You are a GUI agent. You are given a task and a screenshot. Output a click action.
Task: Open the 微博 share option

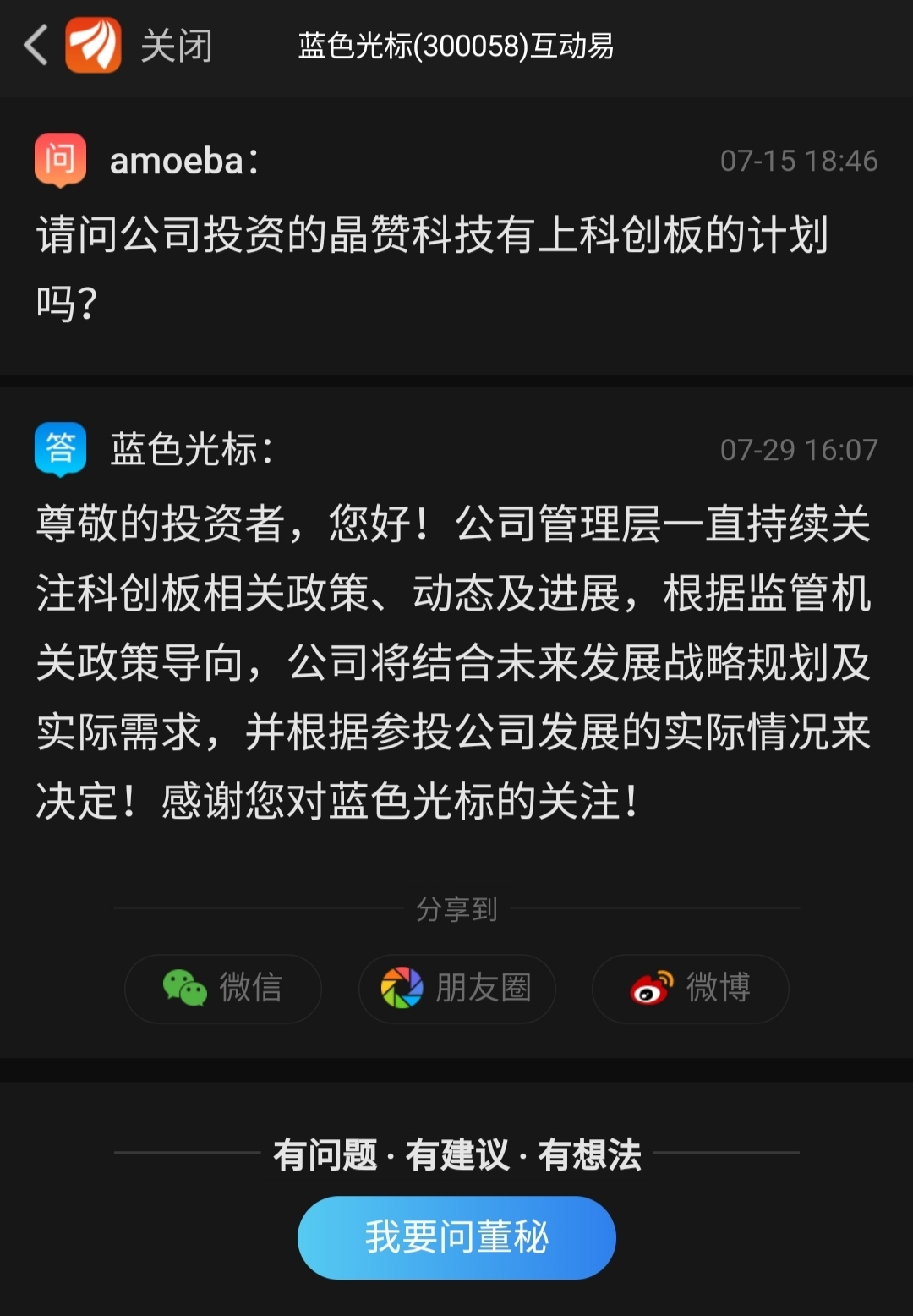coord(689,988)
